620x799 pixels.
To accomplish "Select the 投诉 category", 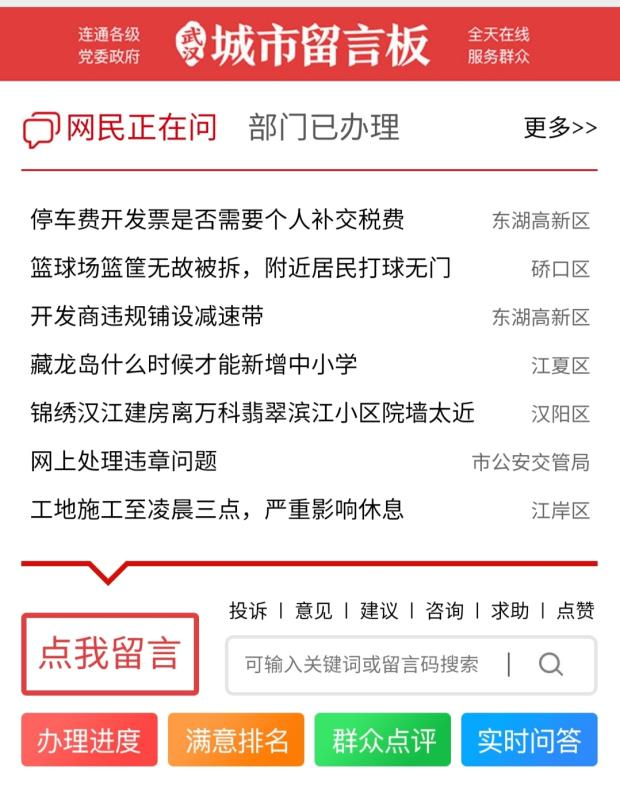I will point(248,610).
